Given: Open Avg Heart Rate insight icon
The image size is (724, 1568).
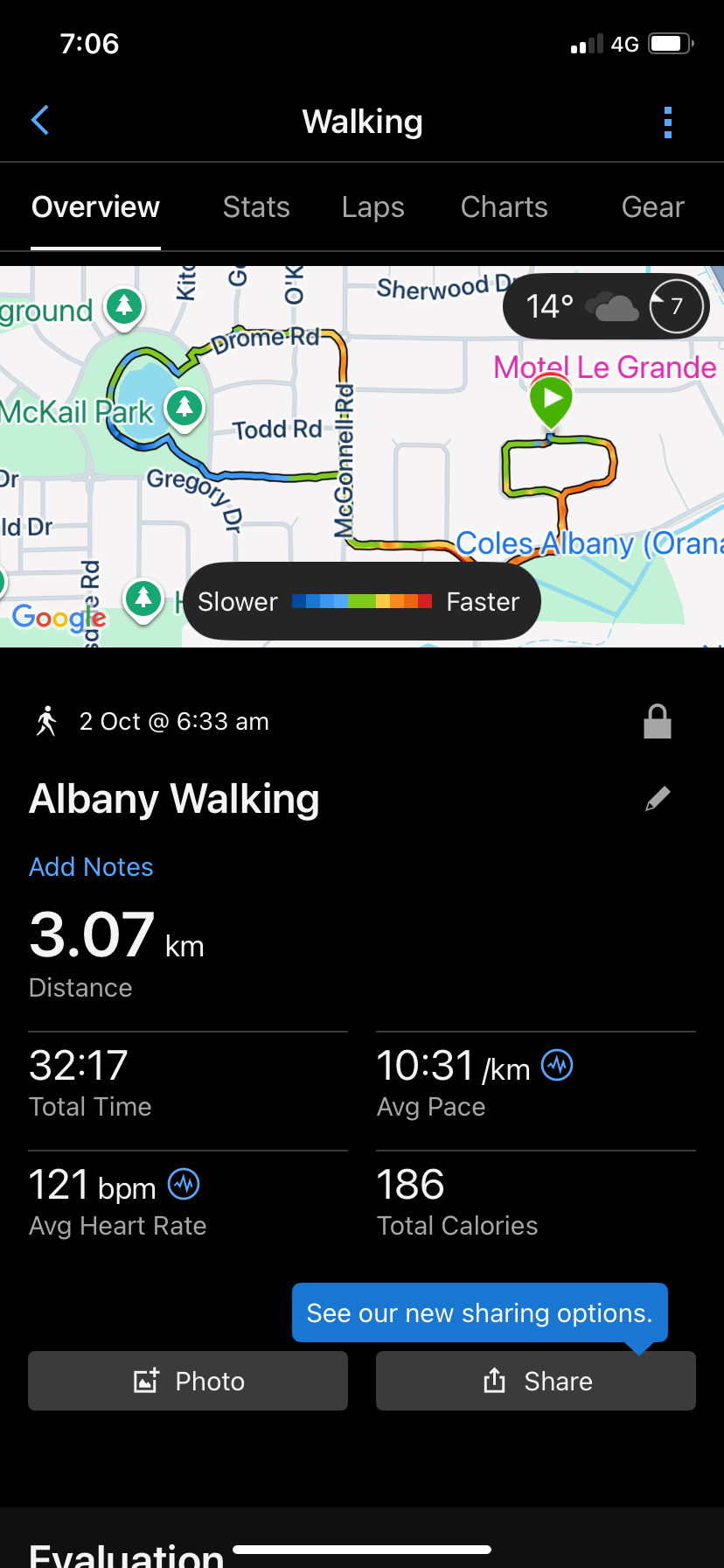Looking at the screenshot, I should click(184, 1185).
